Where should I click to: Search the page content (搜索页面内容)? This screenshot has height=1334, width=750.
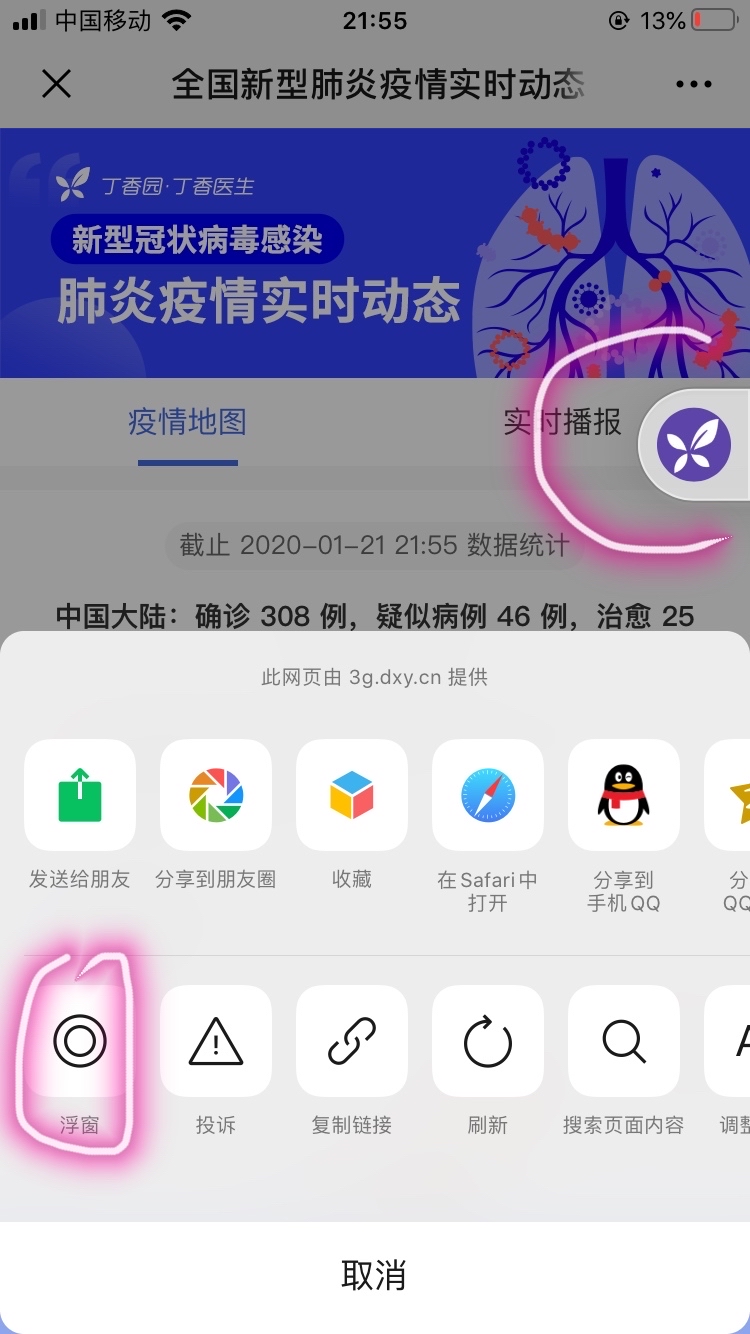pyautogui.click(x=624, y=1041)
